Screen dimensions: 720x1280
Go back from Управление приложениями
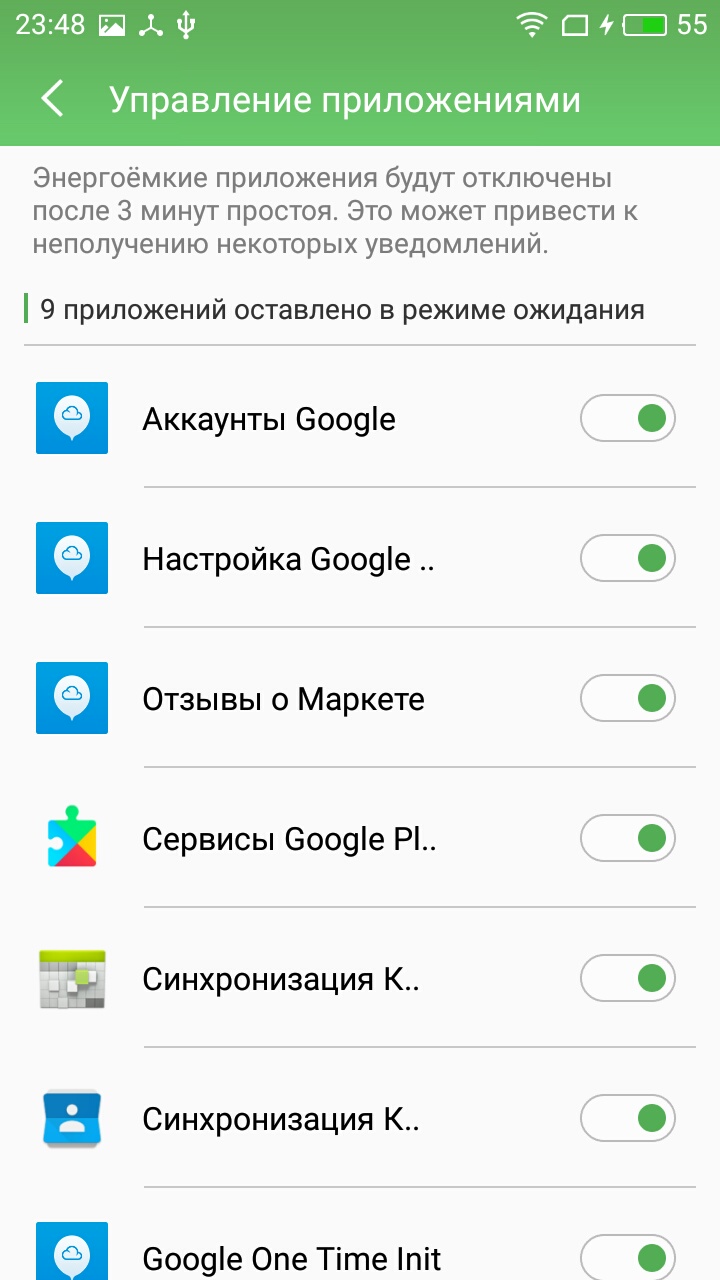coord(52,100)
